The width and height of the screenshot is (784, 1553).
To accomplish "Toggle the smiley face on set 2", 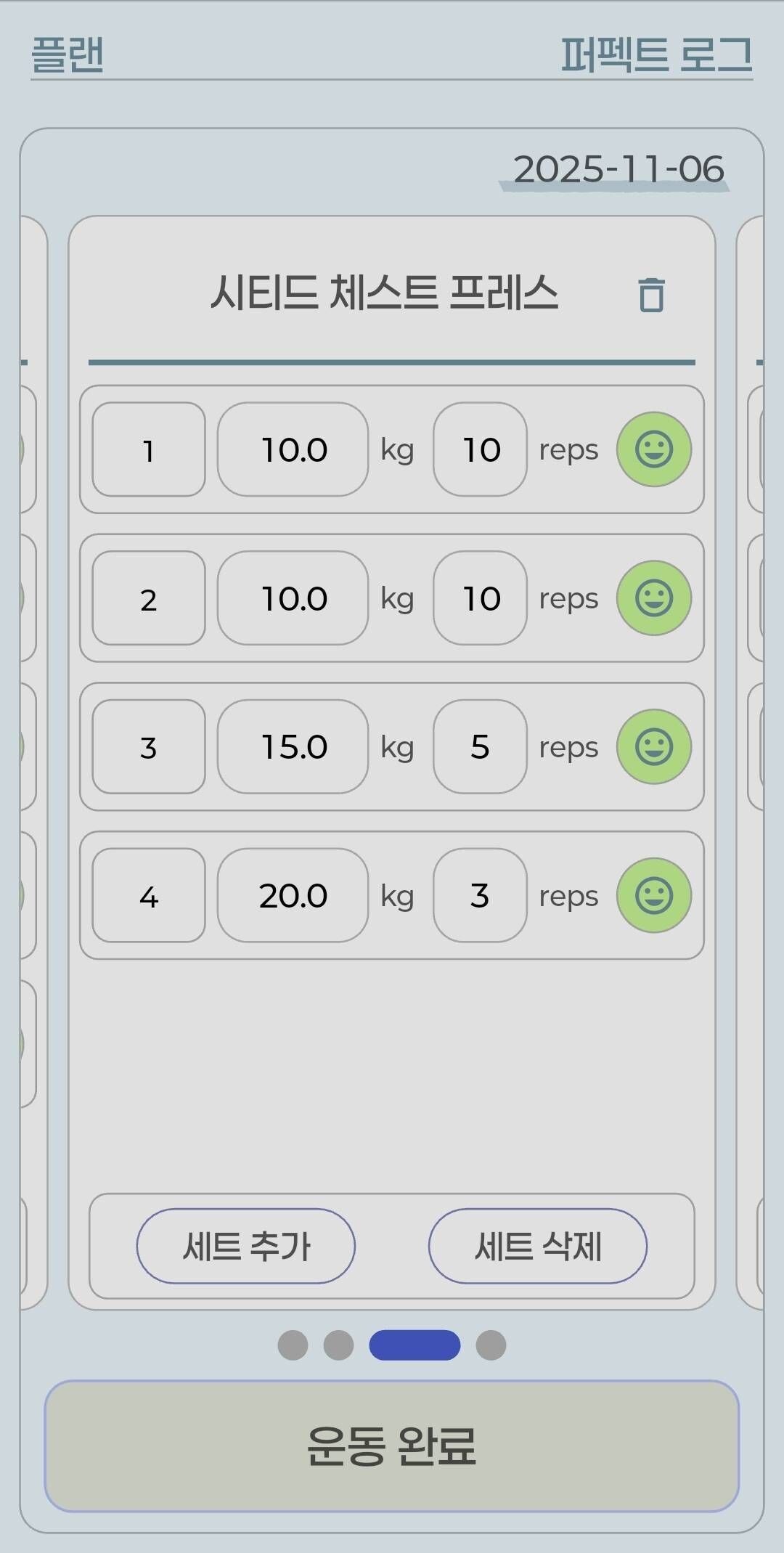I will (654, 599).
